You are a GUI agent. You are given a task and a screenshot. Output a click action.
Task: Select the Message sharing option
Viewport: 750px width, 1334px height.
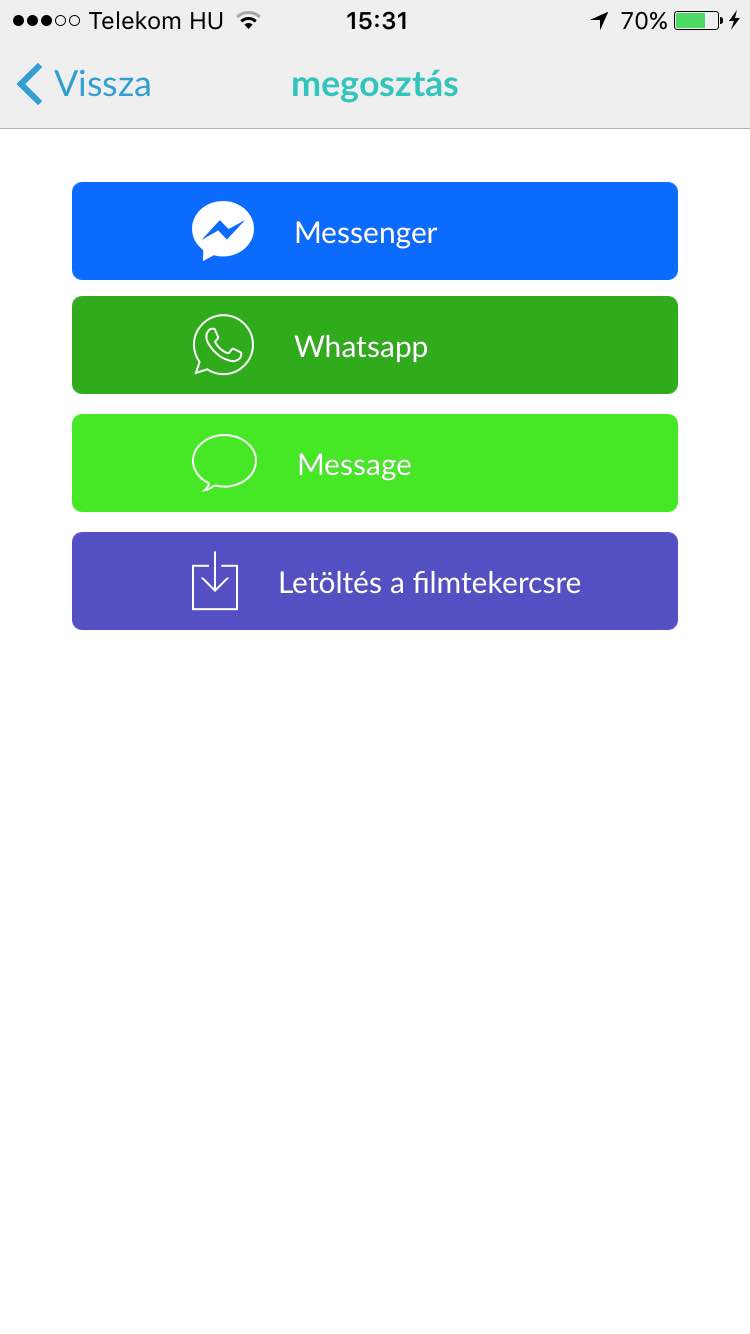click(375, 463)
